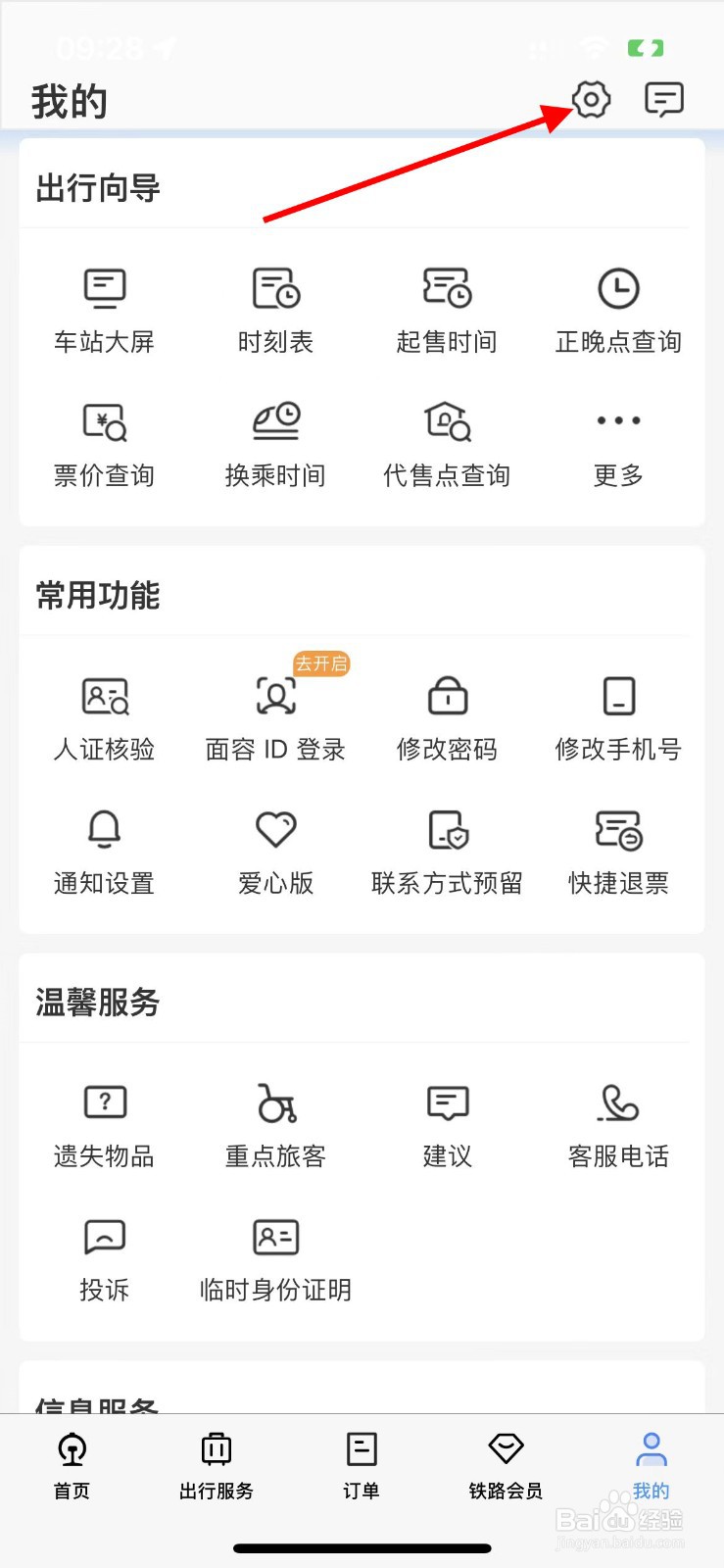Screen dimensions: 724x1568
Task: Open the messages icon at top right
Action: point(663,99)
